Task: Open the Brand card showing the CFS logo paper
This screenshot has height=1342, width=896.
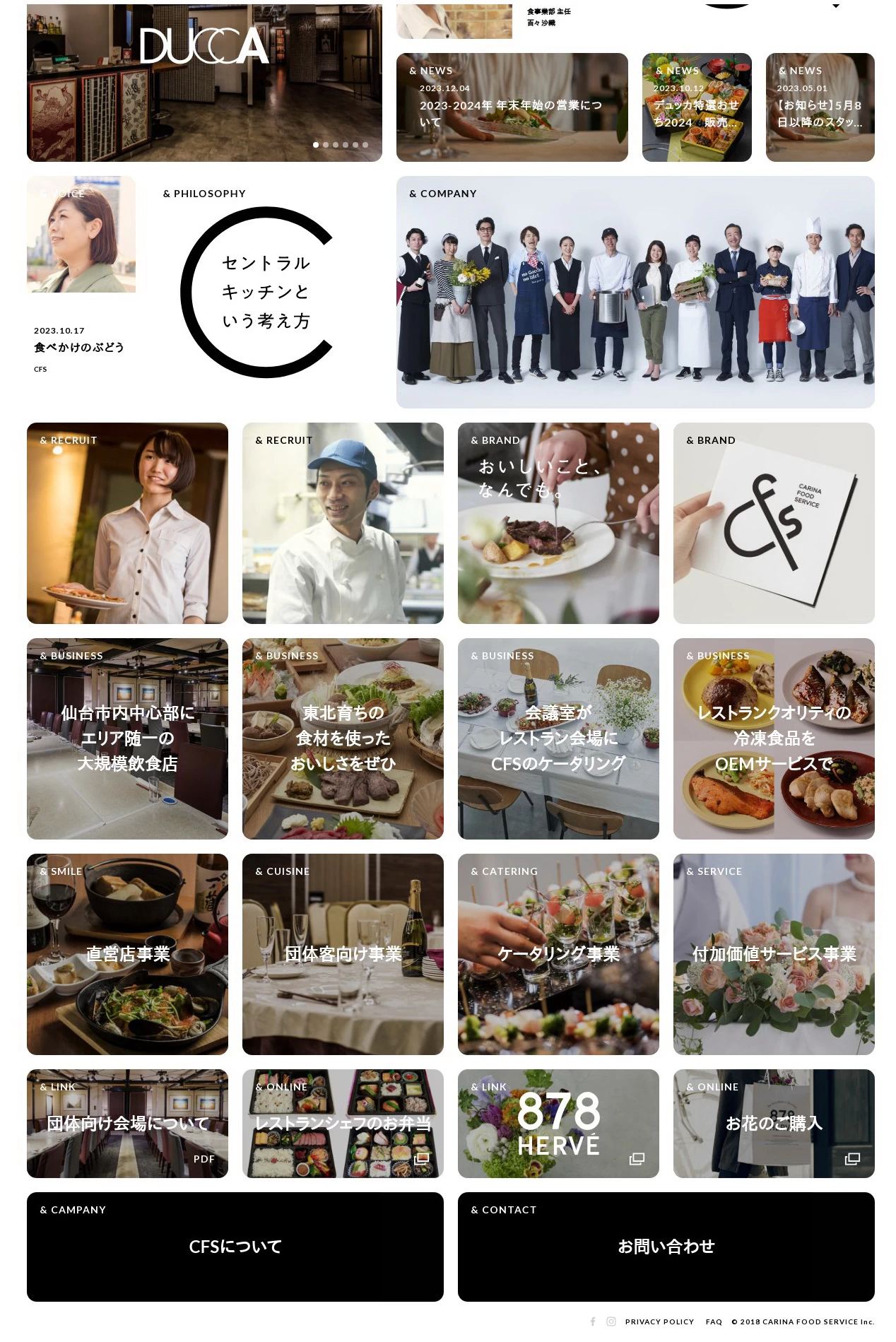Action: click(773, 523)
